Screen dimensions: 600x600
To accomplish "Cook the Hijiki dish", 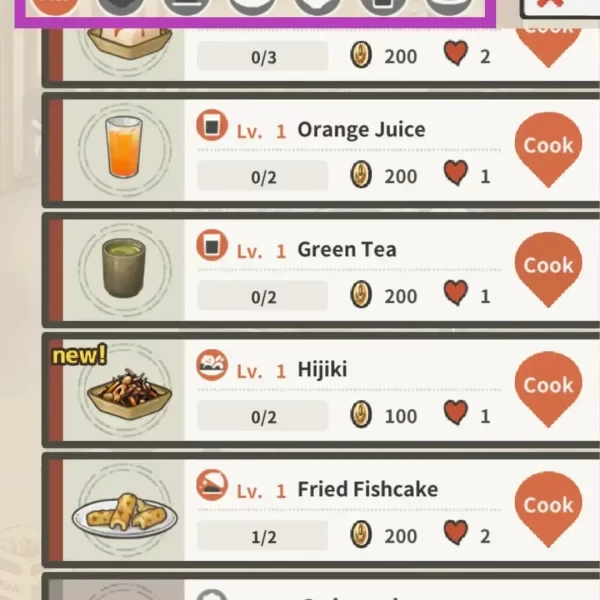I will tap(548, 387).
